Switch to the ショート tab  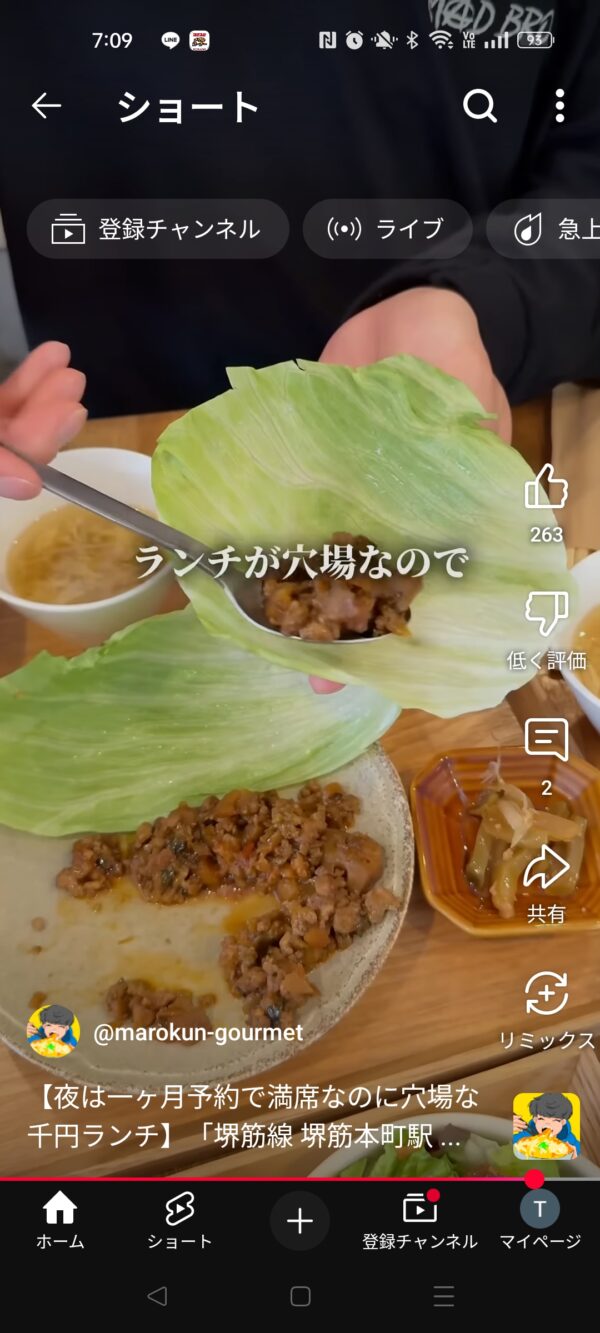[180, 1220]
